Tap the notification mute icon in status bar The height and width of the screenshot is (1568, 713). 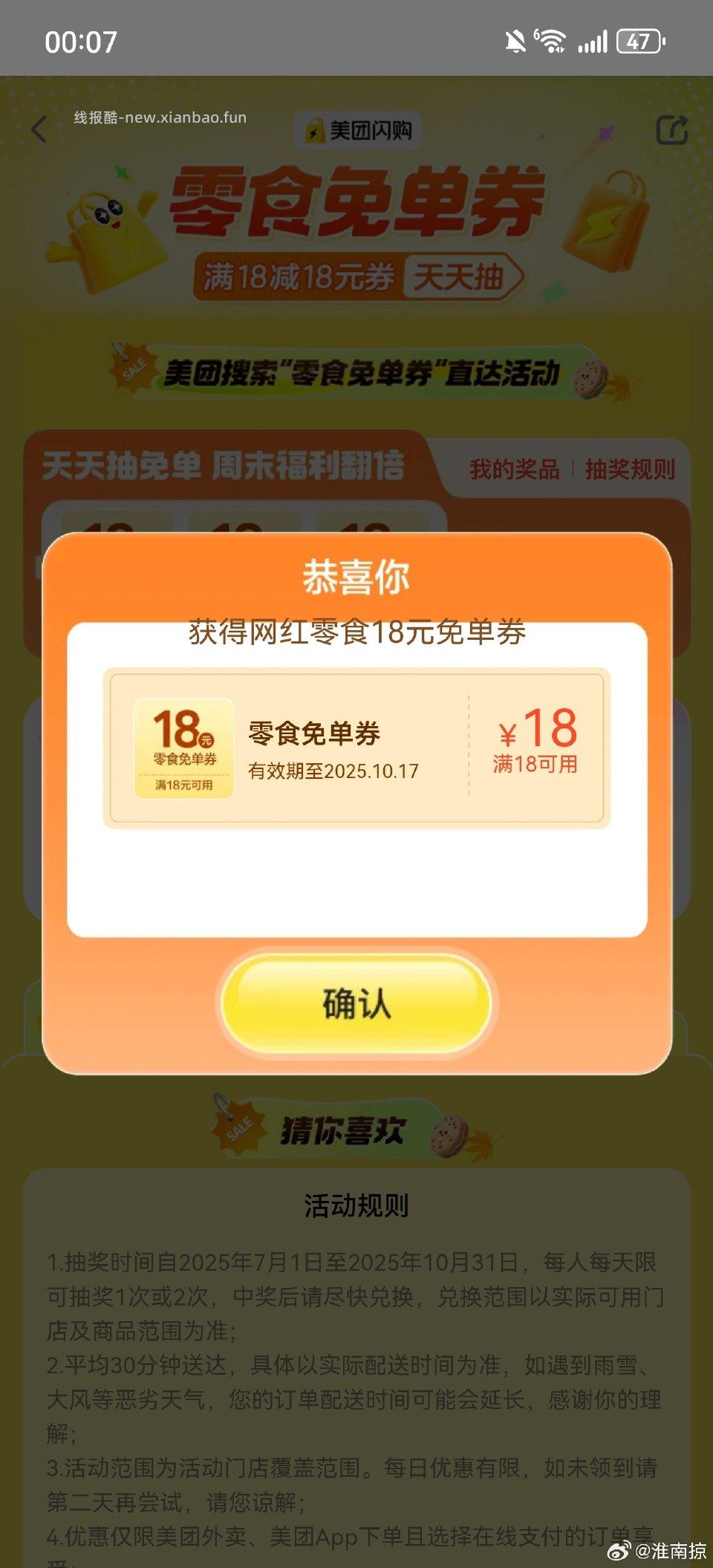(514, 41)
